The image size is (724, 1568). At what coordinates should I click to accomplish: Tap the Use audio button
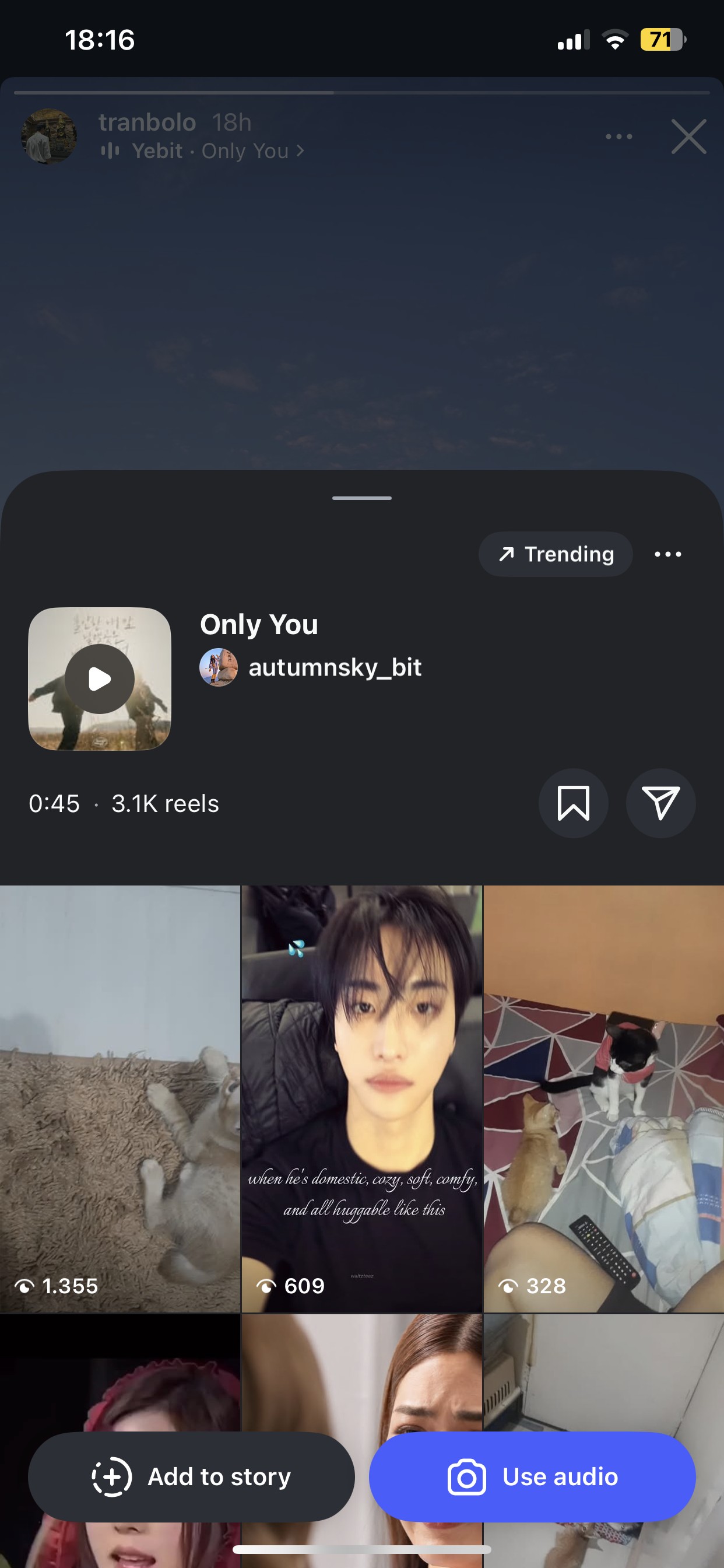pyautogui.click(x=532, y=1476)
